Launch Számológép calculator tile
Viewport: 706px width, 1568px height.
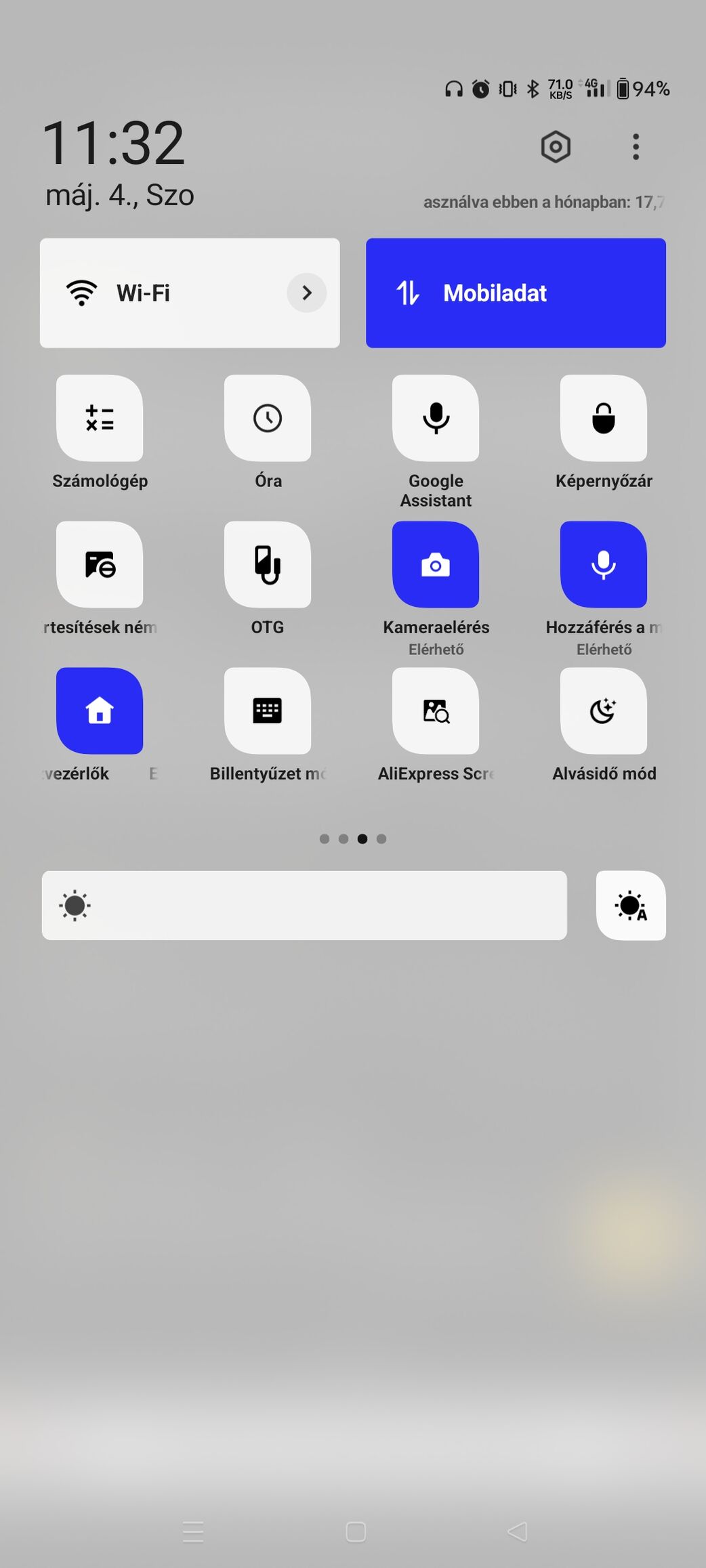point(100,419)
